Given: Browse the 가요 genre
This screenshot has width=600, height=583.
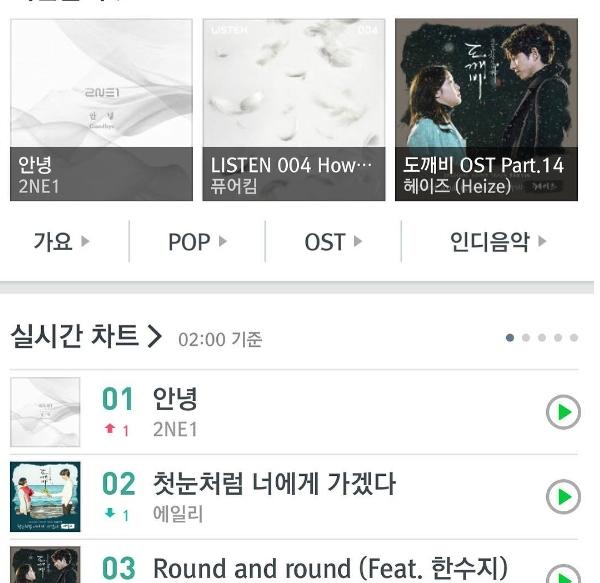Looking at the screenshot, I should pyautogui.click(x=62, y=242).
